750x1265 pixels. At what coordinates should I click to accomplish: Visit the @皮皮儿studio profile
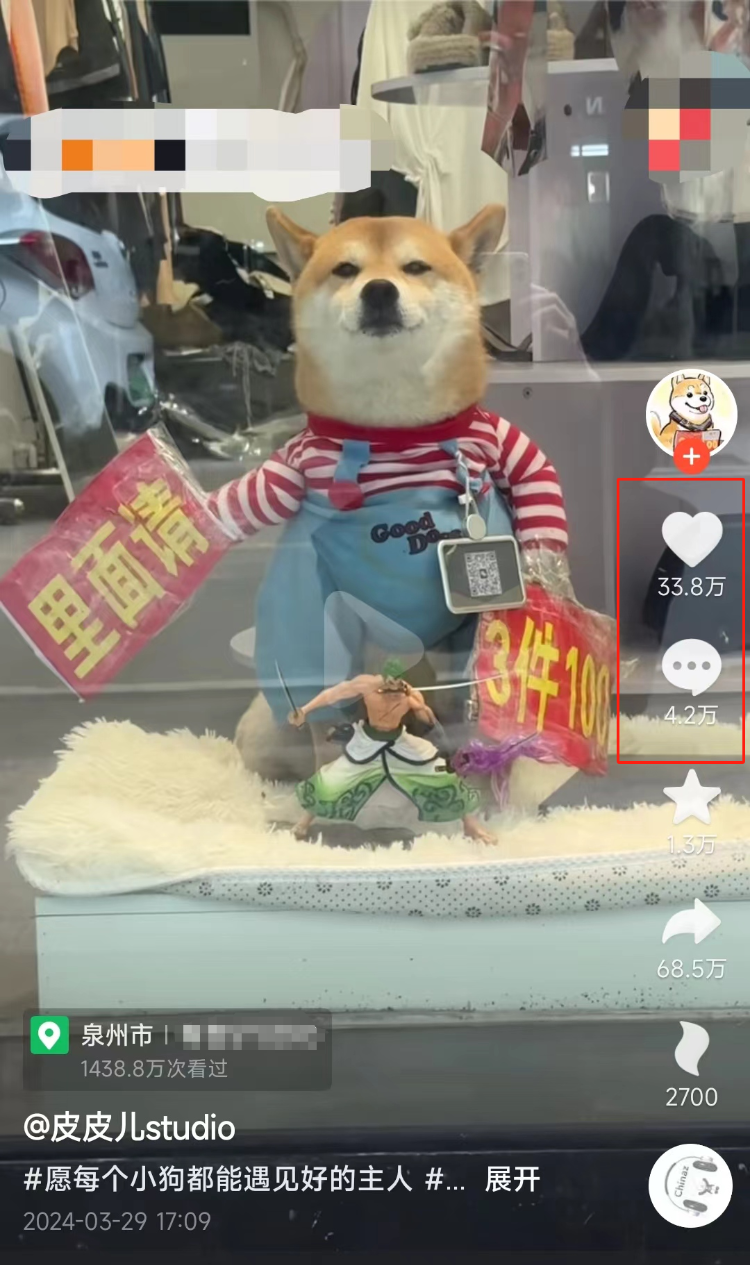pyautogui.click(x=130, y=1128)
